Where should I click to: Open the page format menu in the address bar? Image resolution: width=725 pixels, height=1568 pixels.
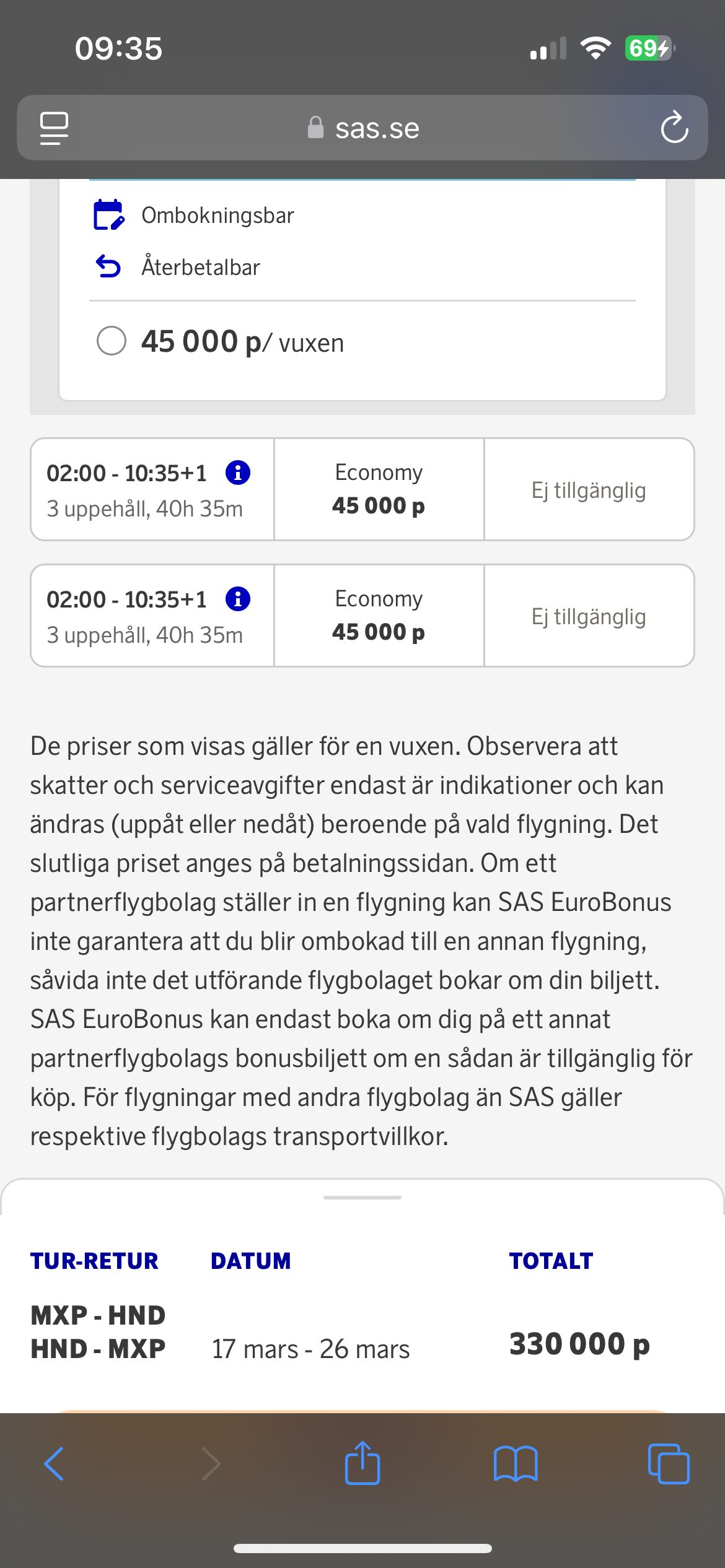coord(55,128)
